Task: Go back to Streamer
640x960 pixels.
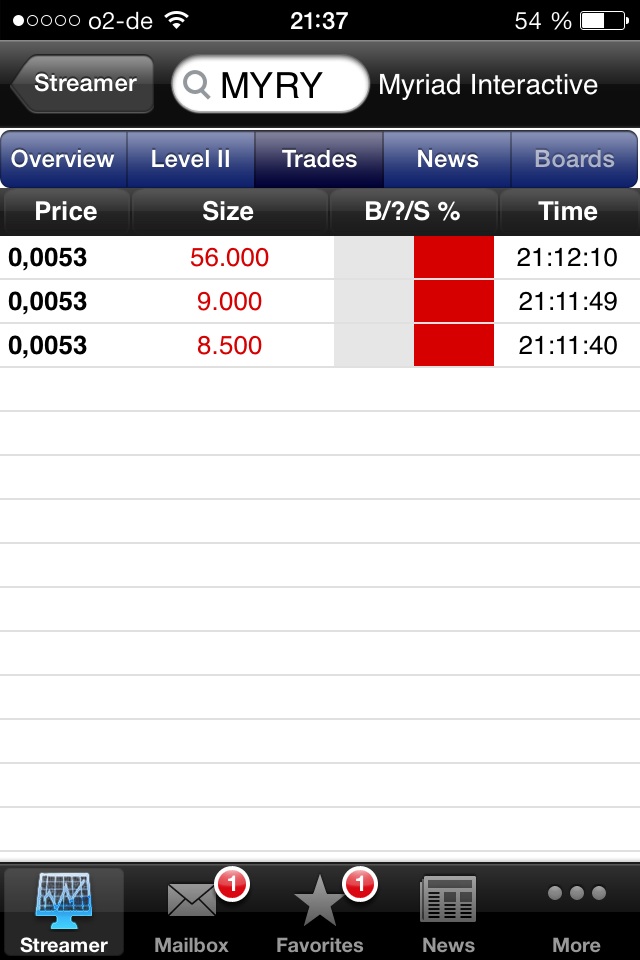Action: tap(84, 84)
